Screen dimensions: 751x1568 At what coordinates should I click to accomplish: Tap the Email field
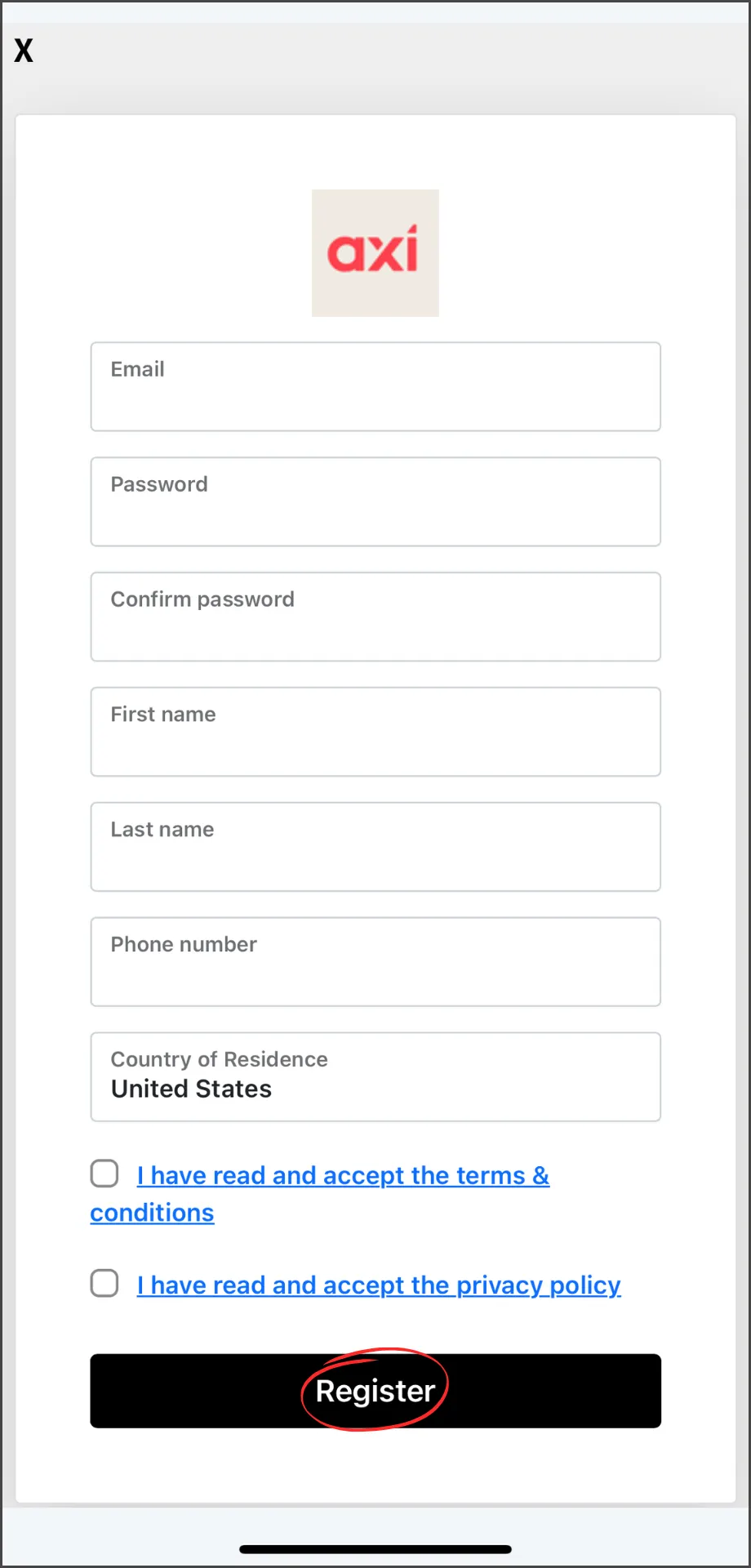(x=375, y=386)
